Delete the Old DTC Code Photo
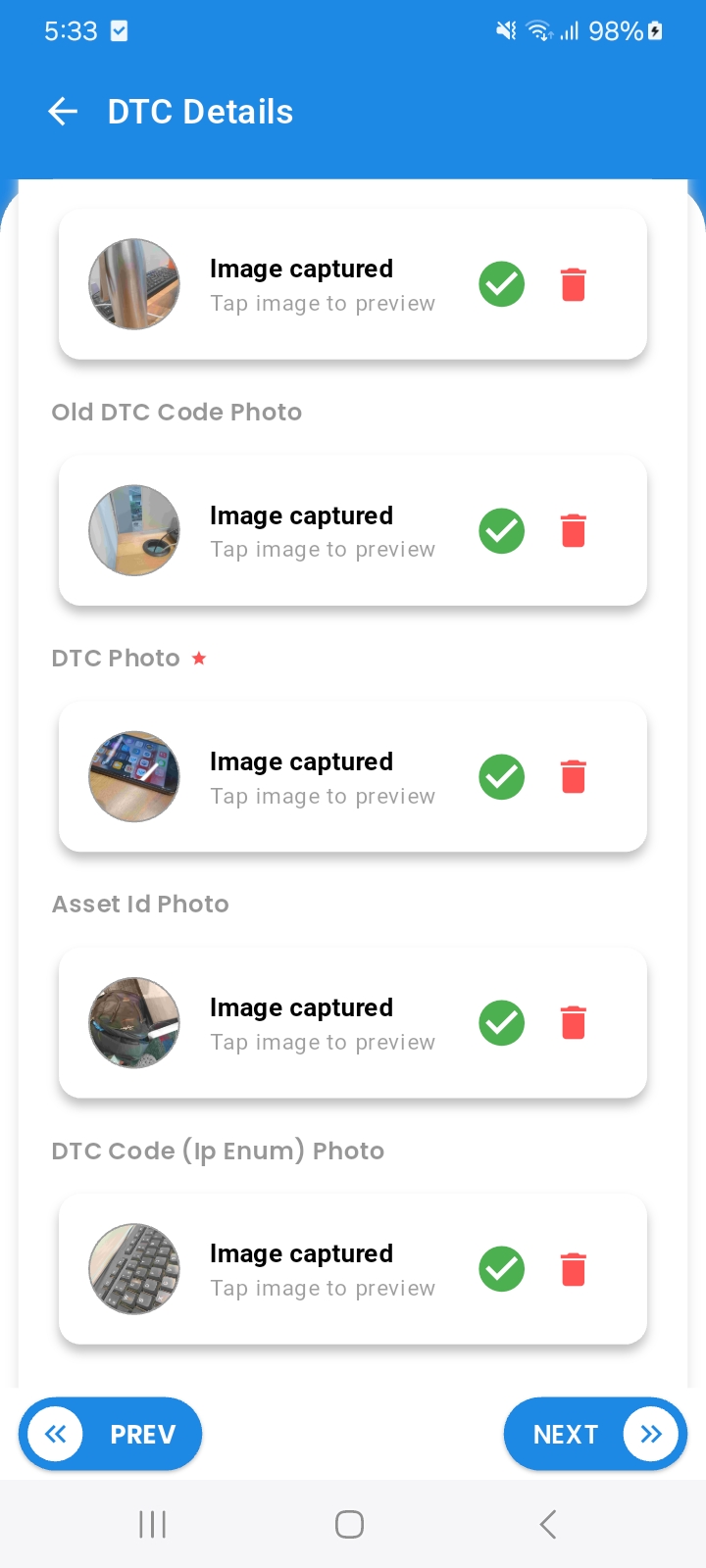This screenshot has height=1568, width=706. (573, 530)
